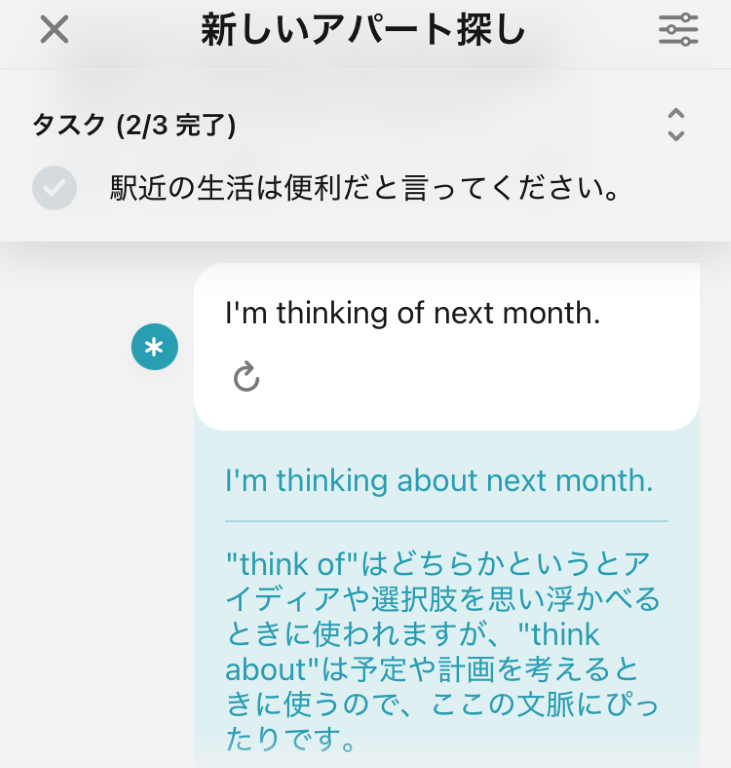
Task: Open the filter settings icon top right
Action: coord(678,30)
